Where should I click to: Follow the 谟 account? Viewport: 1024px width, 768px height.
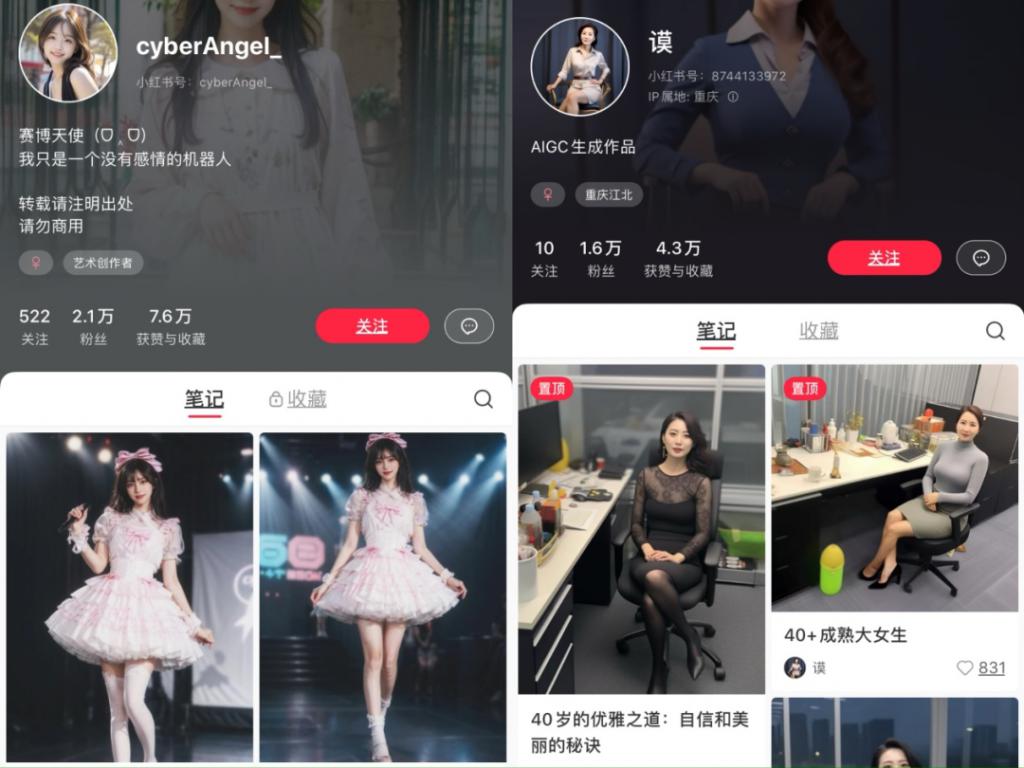click(884, 258)
